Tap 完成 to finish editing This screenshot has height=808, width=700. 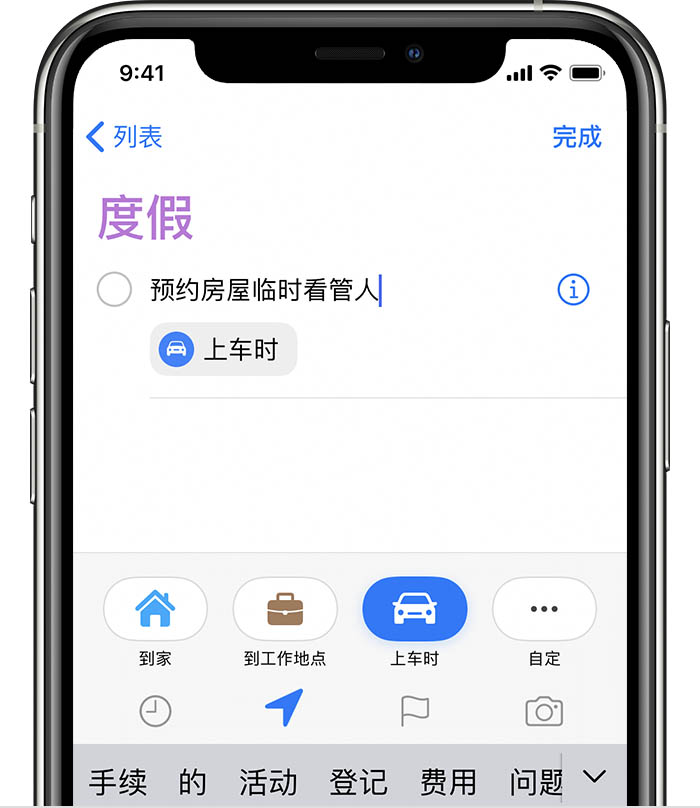point(576,137)
